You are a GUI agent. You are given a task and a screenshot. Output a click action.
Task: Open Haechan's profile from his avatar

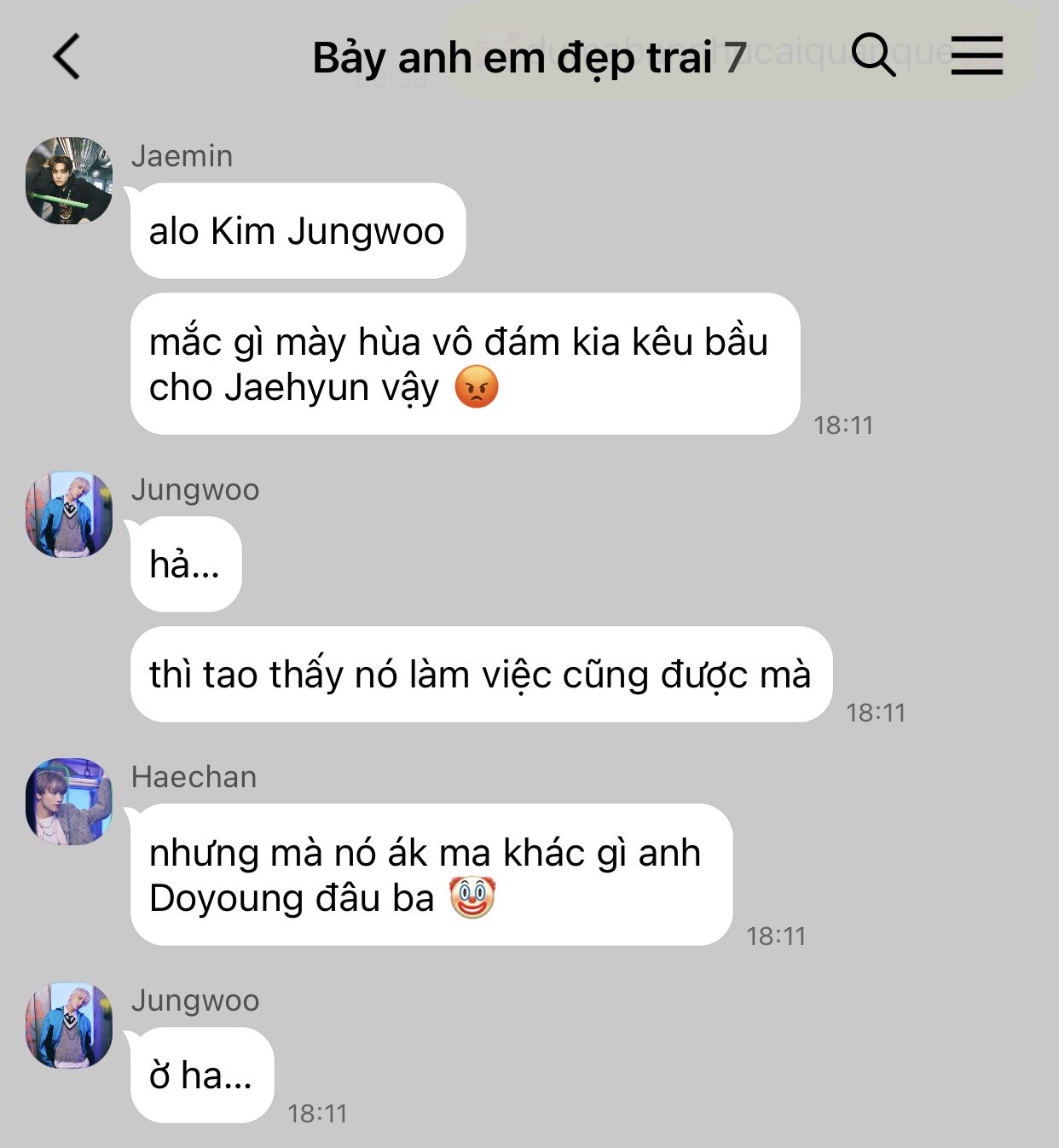click(x=69, y=802)
